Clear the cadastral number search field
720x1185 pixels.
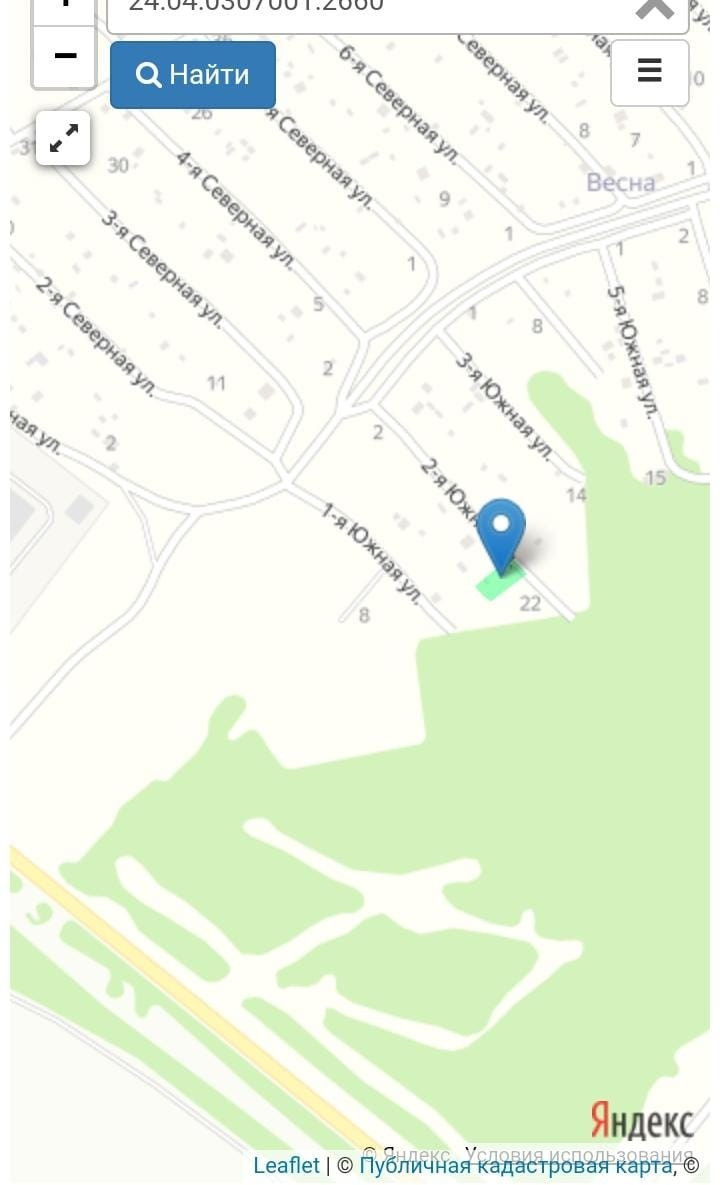coord(654,9)
